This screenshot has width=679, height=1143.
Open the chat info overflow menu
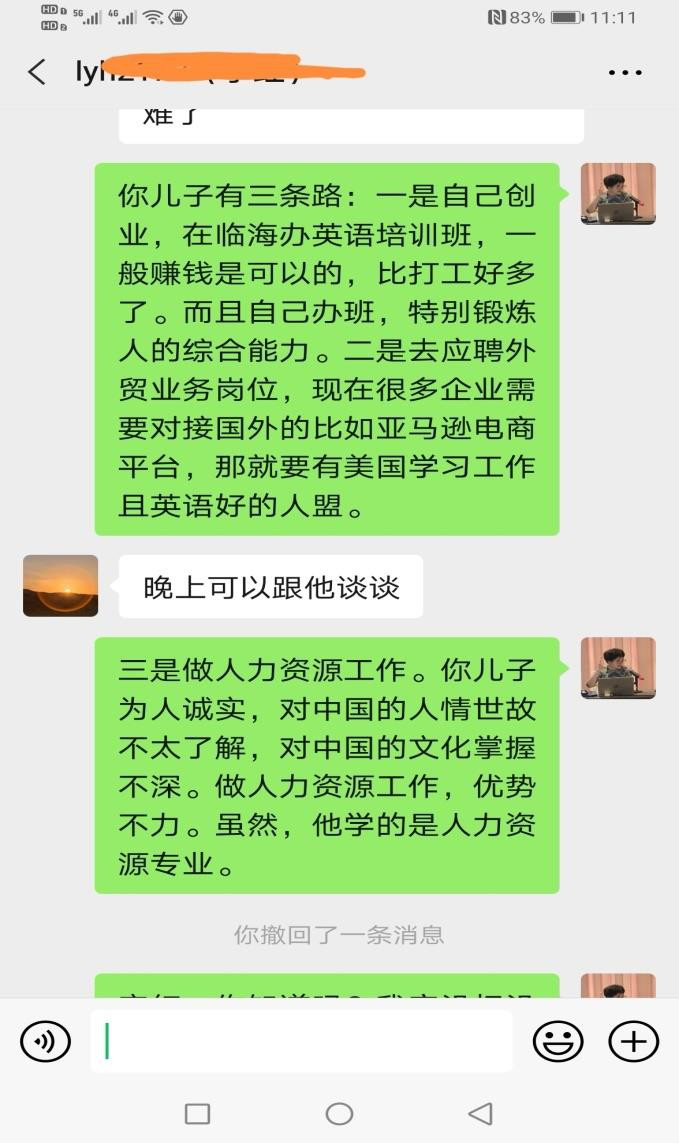(x=625, y=72)
